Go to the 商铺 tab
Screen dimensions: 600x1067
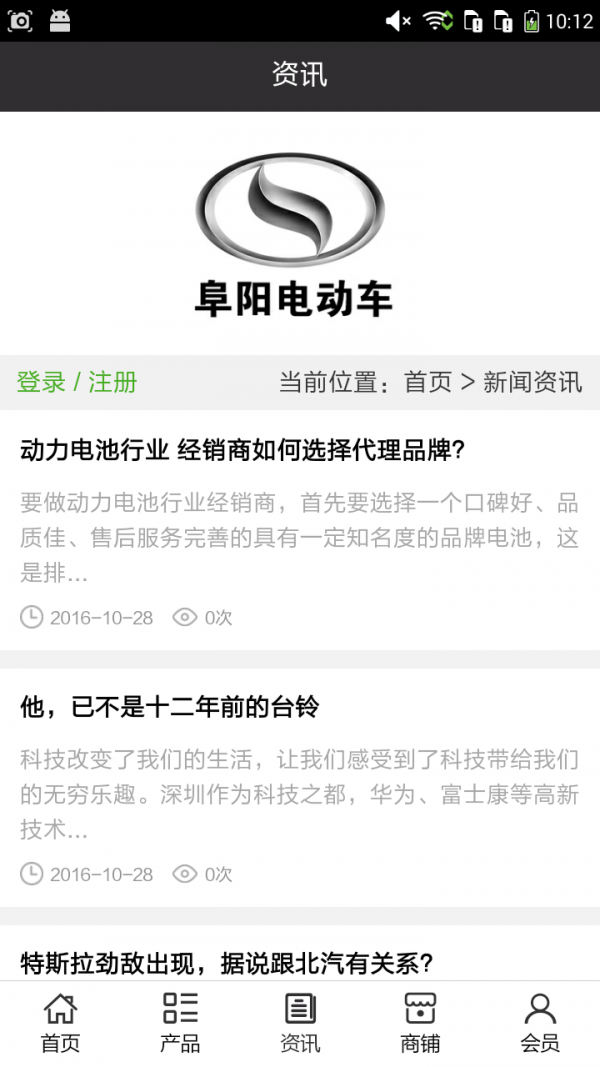click(420, 1023)
